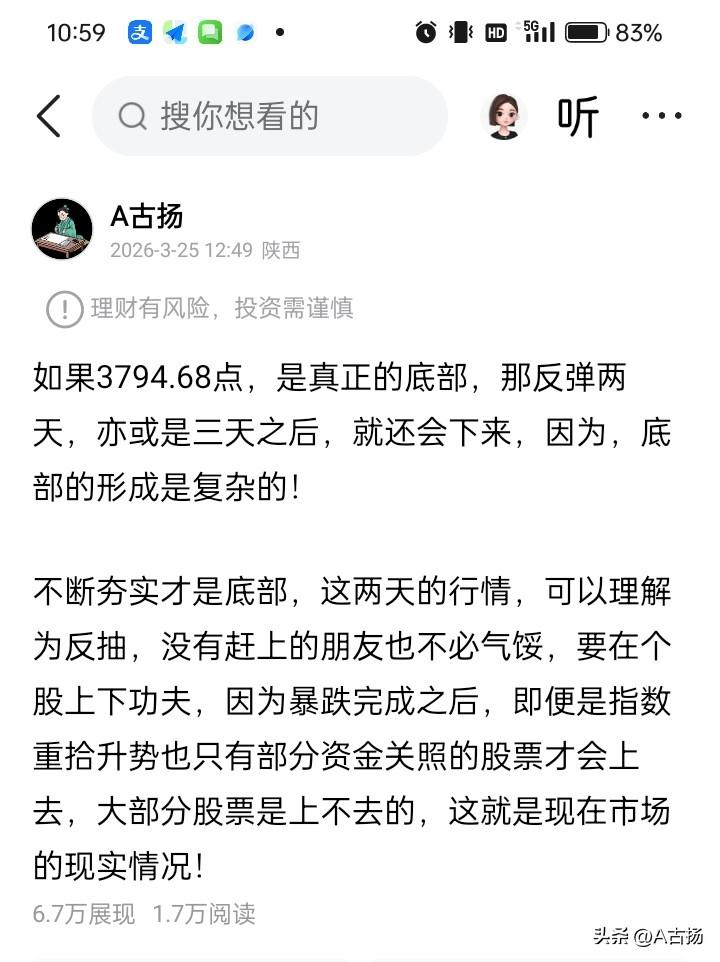Open A古扬's profile avatar
720x962 pixels.
point(62,227)
